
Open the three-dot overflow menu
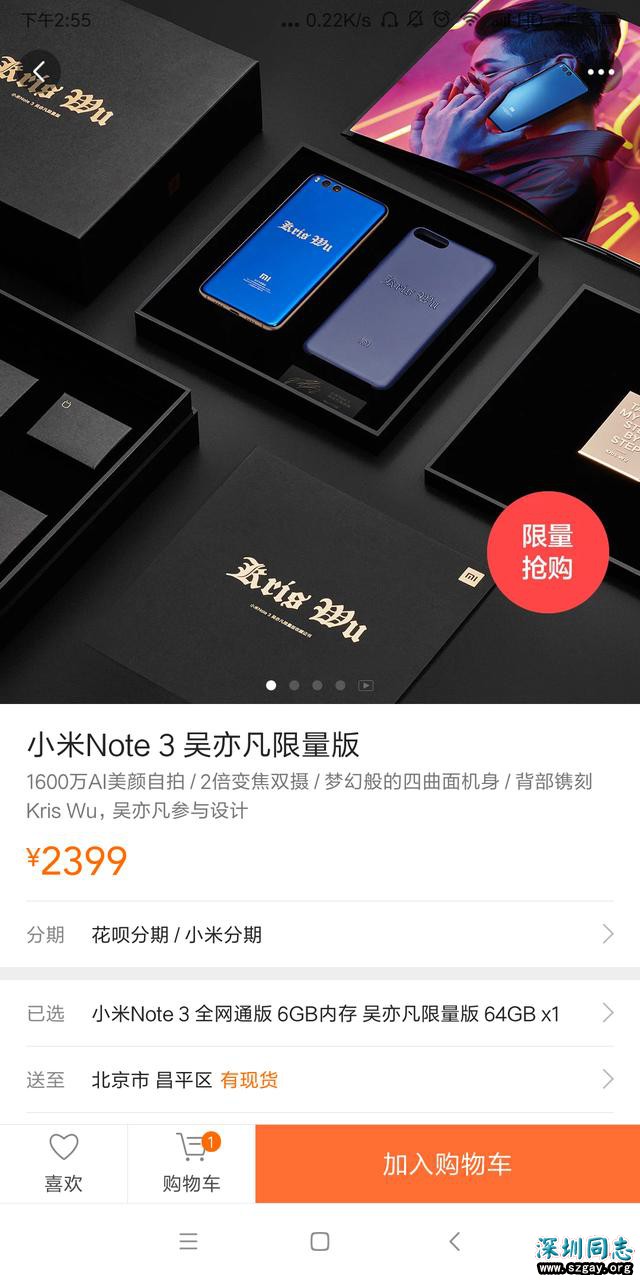(600, 72)
